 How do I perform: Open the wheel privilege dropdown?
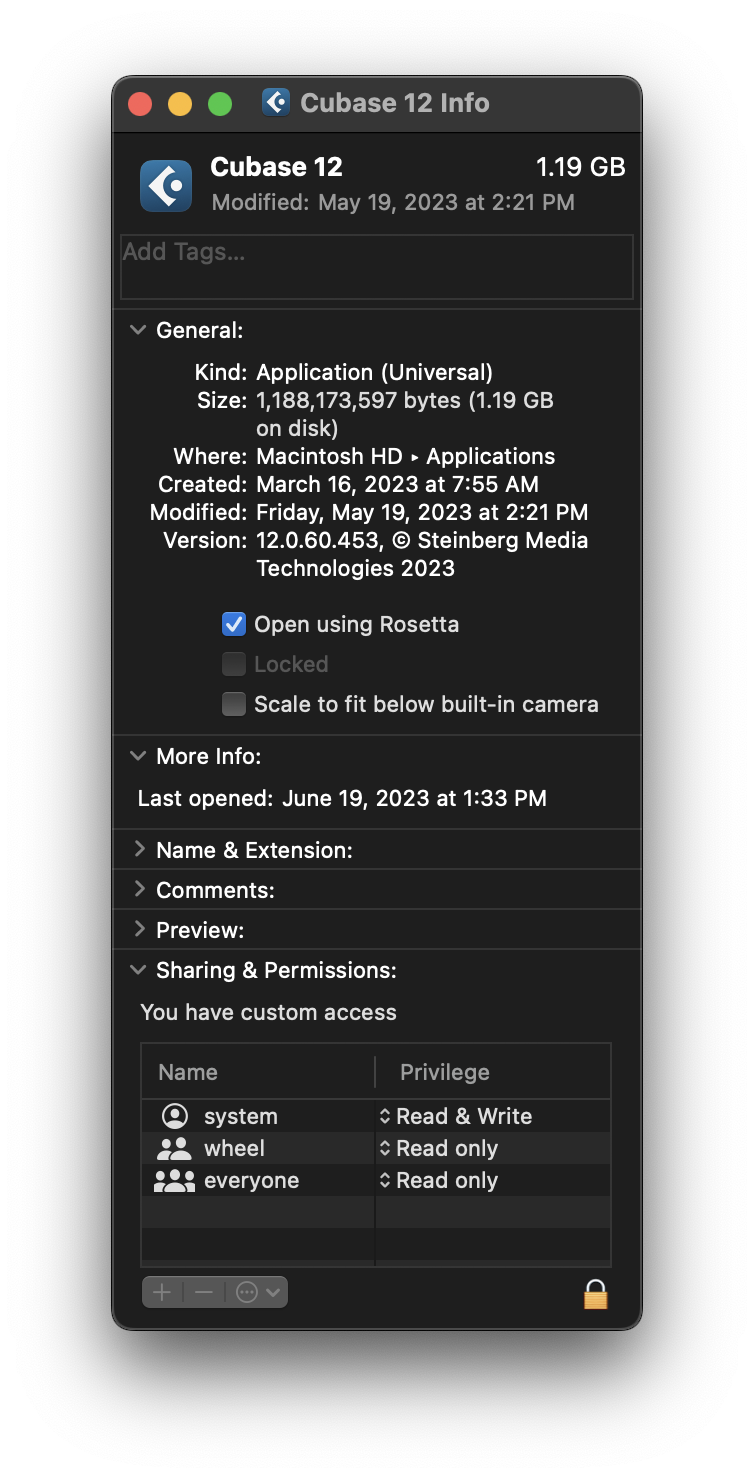[x=438, y=1148]
